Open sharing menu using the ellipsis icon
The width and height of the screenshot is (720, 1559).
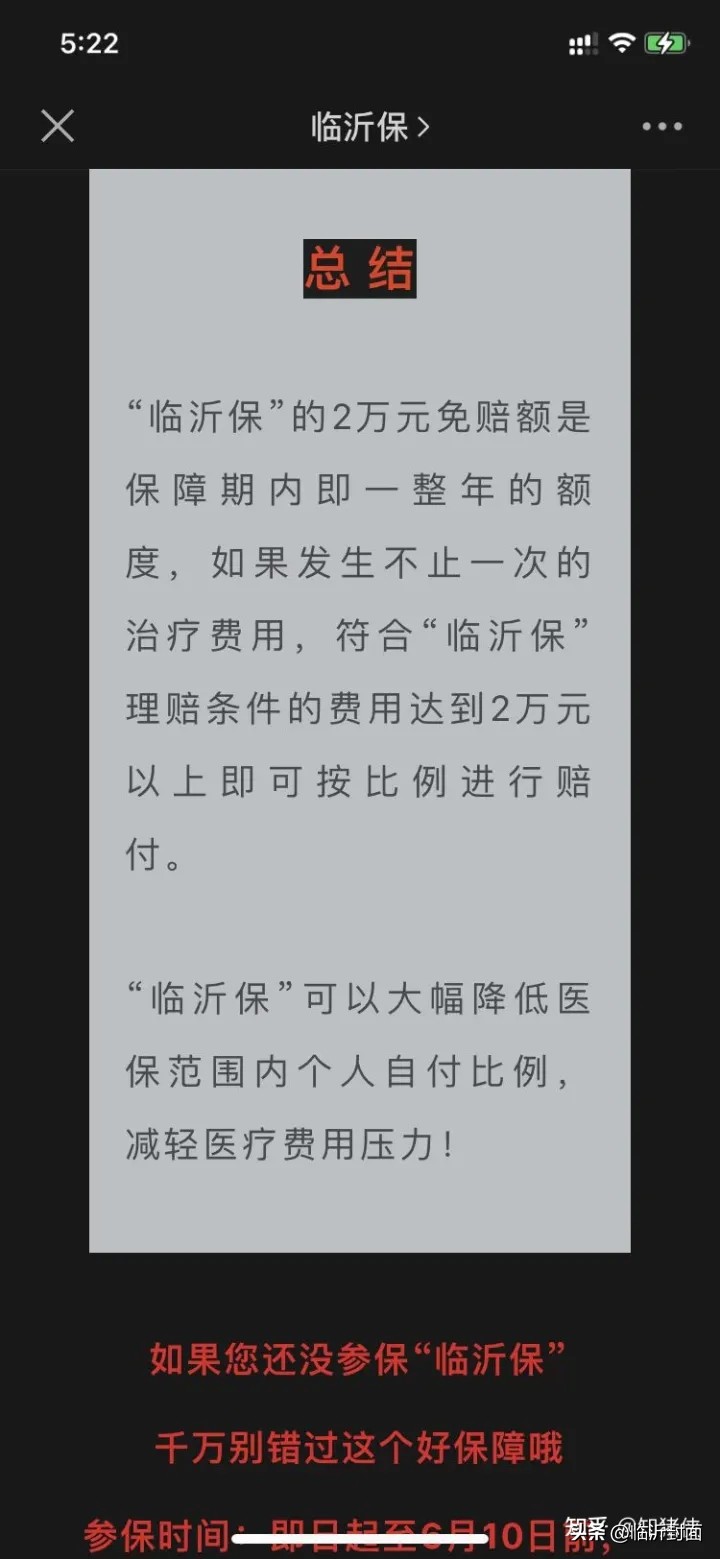[660, 125]
